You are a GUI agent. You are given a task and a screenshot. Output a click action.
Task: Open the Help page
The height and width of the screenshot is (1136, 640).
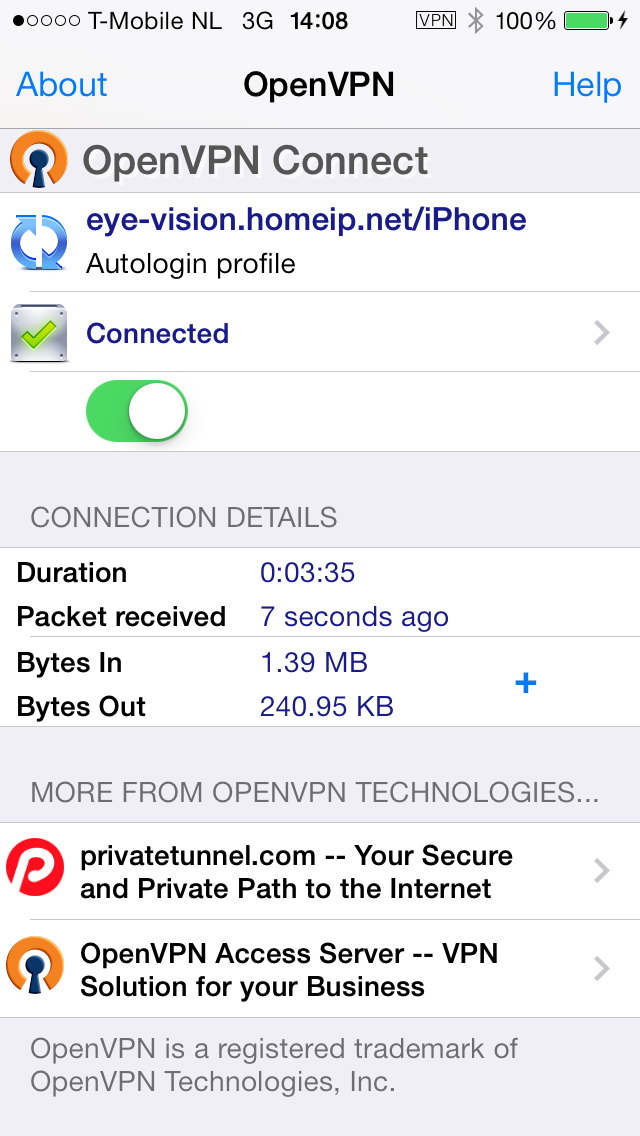(x=586, y=85)
